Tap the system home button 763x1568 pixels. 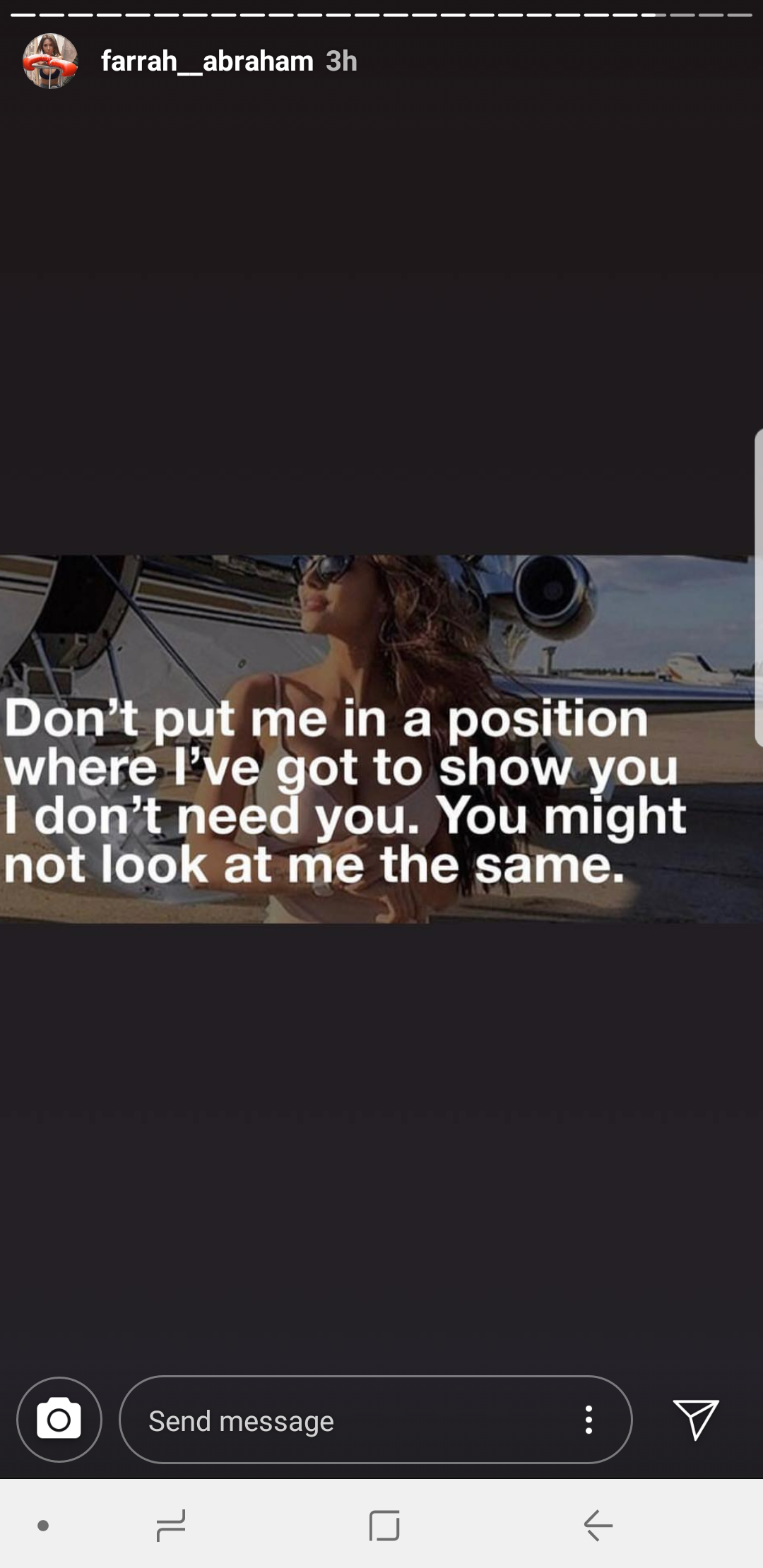click(384, 1526)
